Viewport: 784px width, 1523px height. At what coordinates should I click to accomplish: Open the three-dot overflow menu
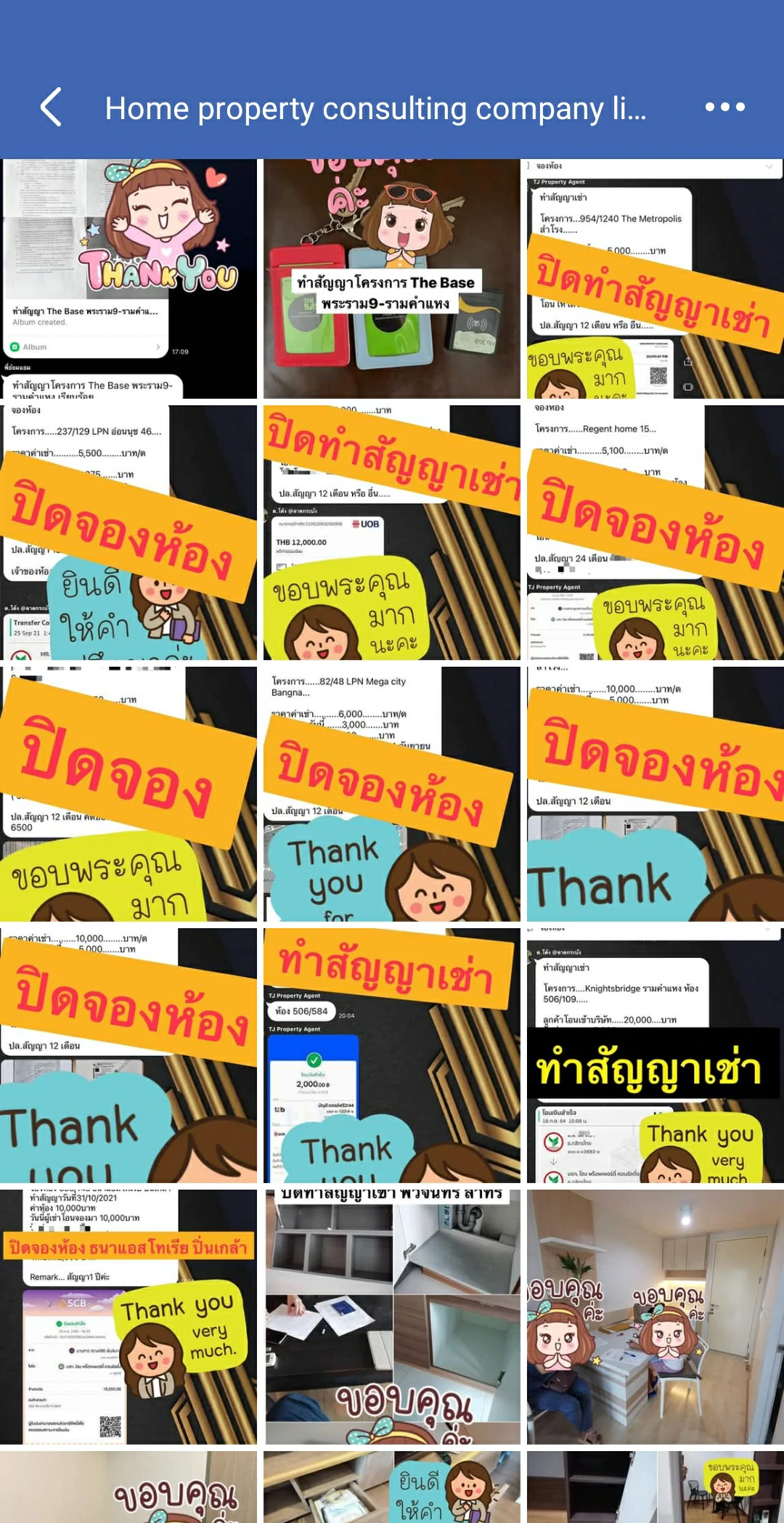724,107
